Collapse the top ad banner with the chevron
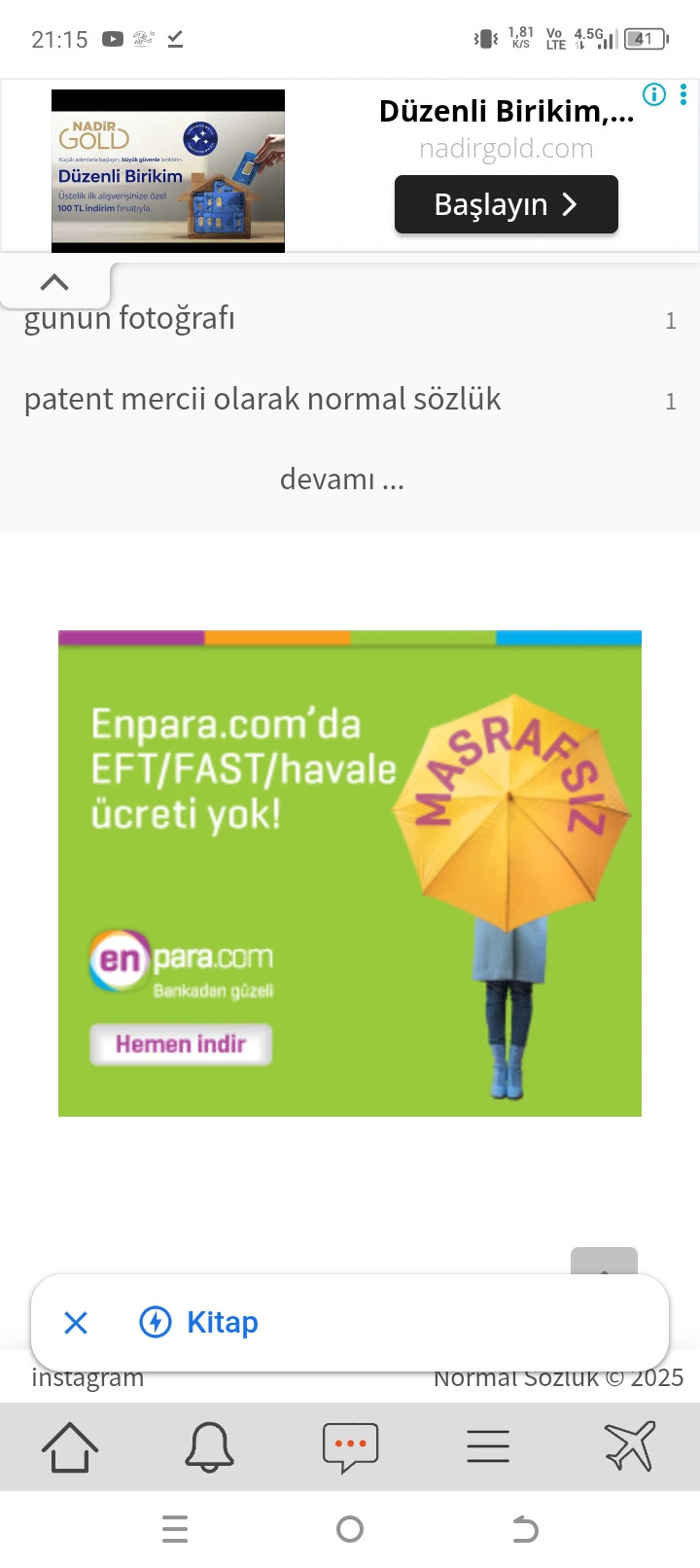The image size is (700, 1568). pyautogui.click(x=54, y=283)
